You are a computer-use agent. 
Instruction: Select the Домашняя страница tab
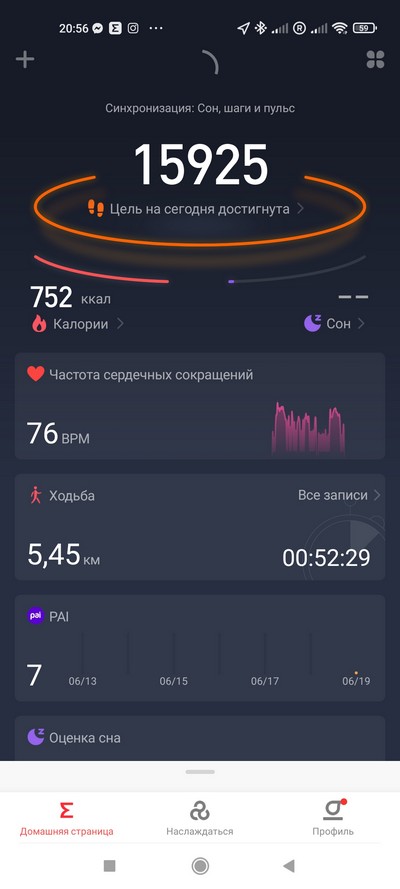(66, 819)
